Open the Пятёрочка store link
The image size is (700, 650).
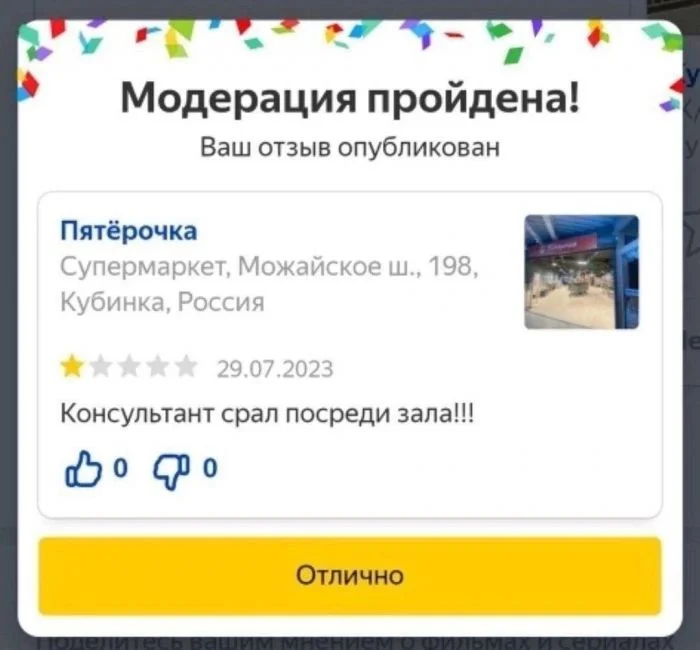(x=129, y=231)
